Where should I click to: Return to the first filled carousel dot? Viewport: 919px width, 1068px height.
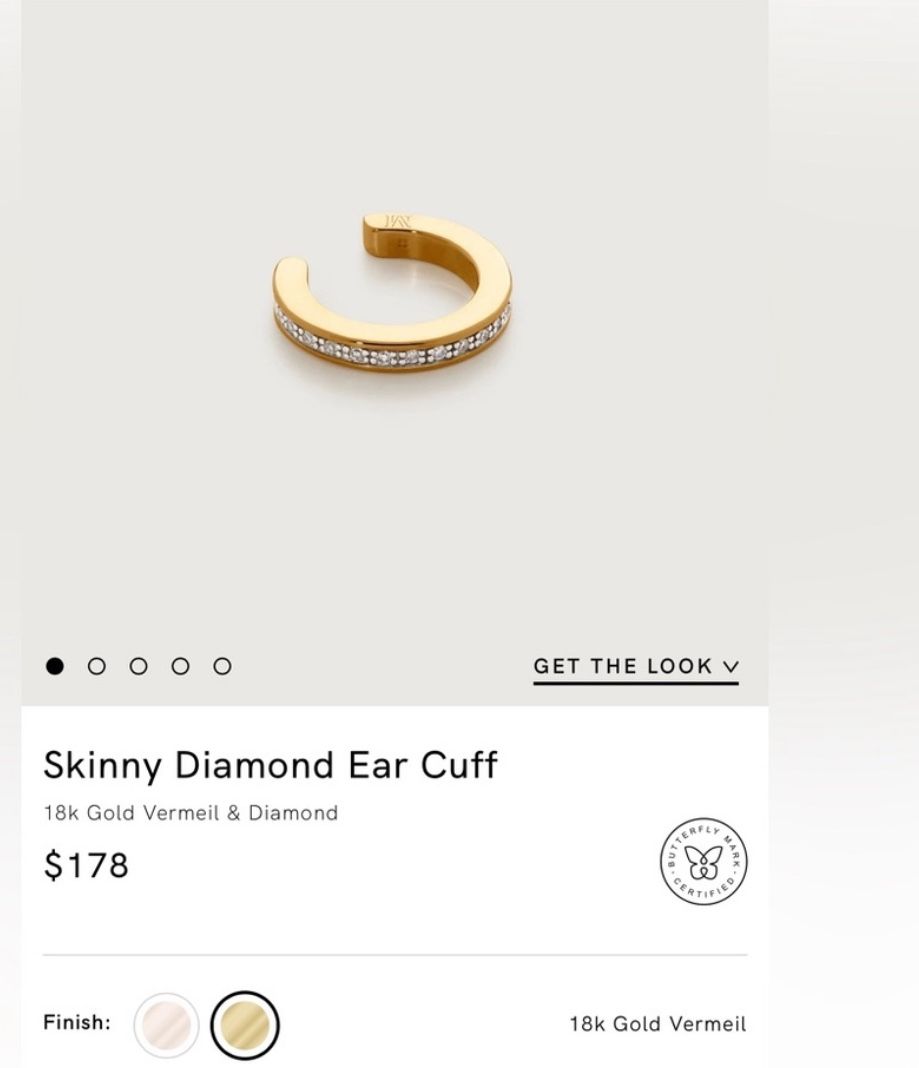point(53,664)
